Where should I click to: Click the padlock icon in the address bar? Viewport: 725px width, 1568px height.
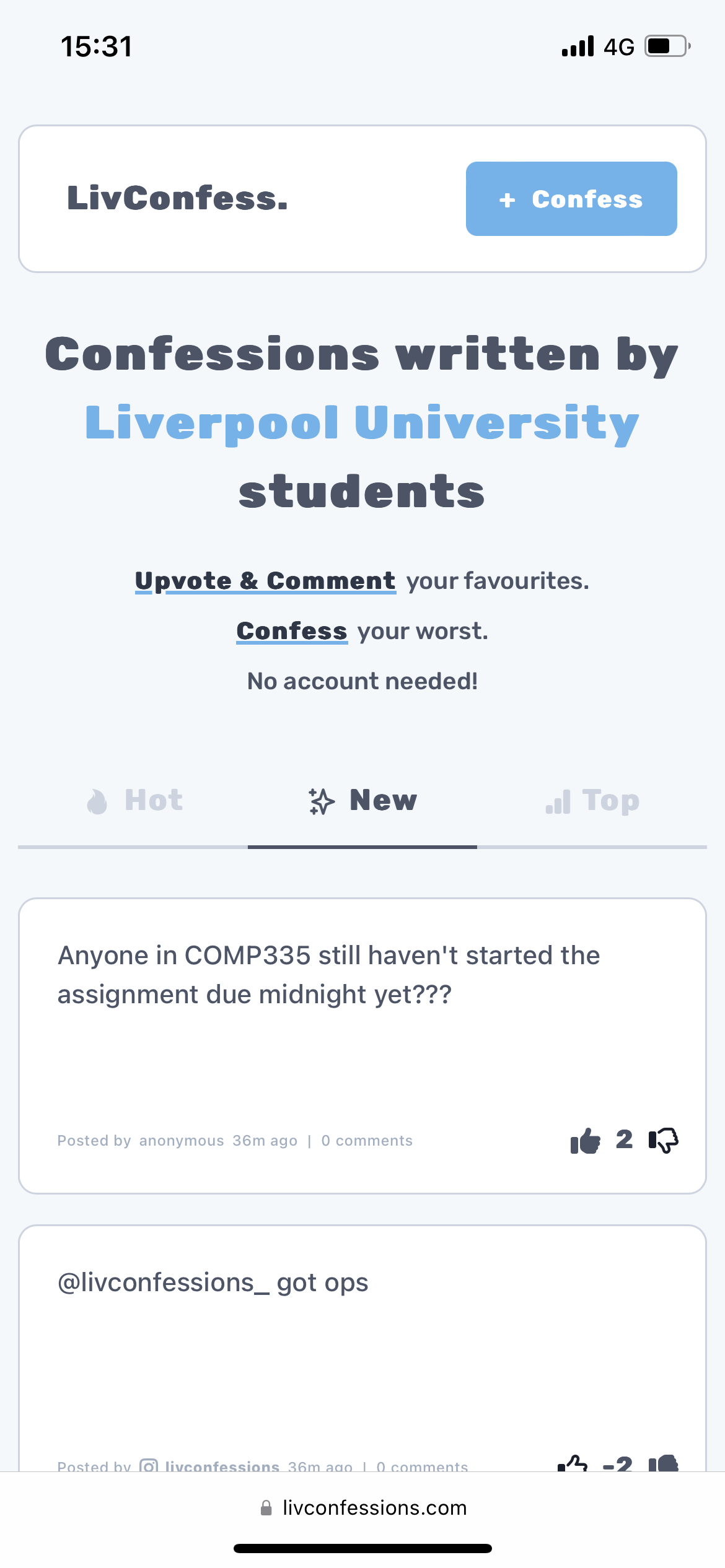pyautogui.click(x=266, y=1508)
